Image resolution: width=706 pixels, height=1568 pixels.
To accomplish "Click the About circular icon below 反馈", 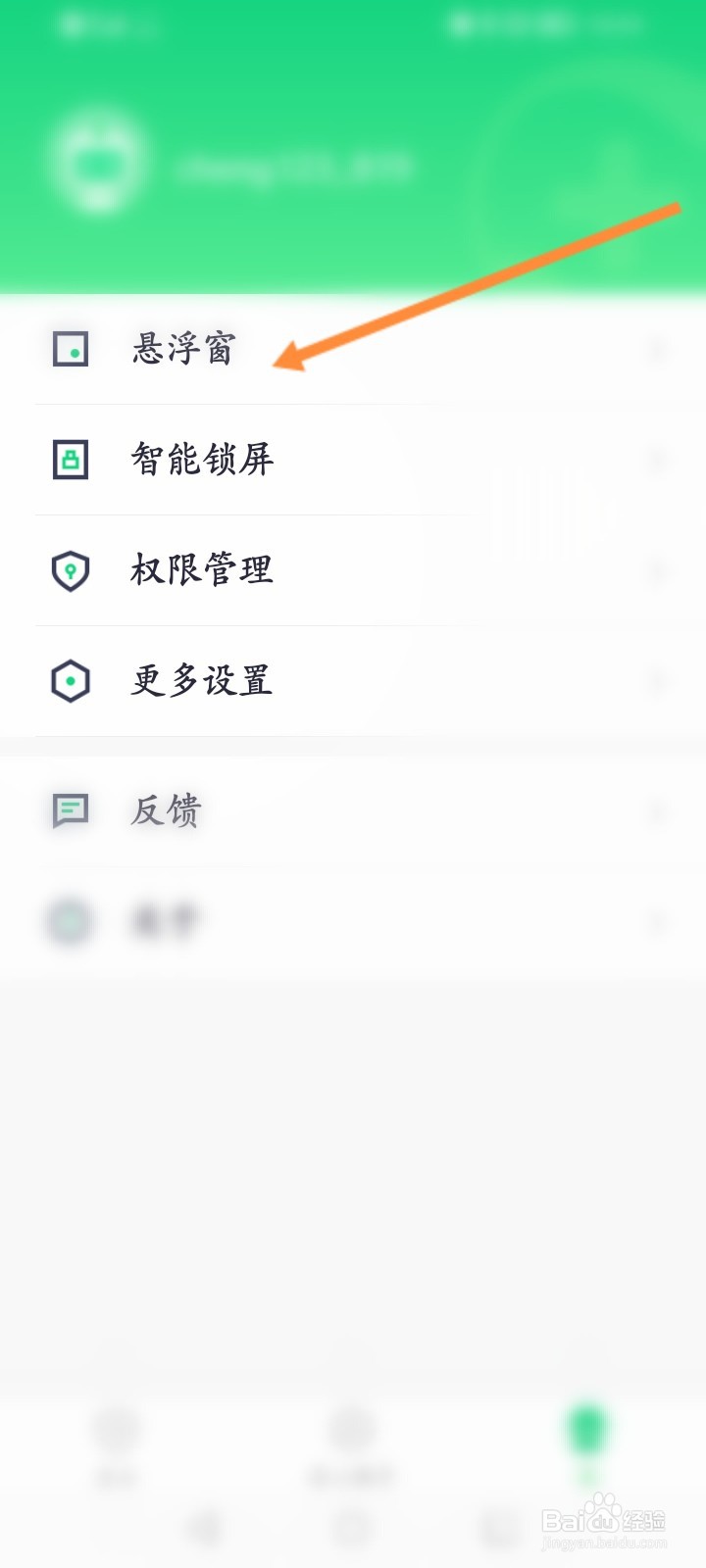I will [x=70, y=921].
